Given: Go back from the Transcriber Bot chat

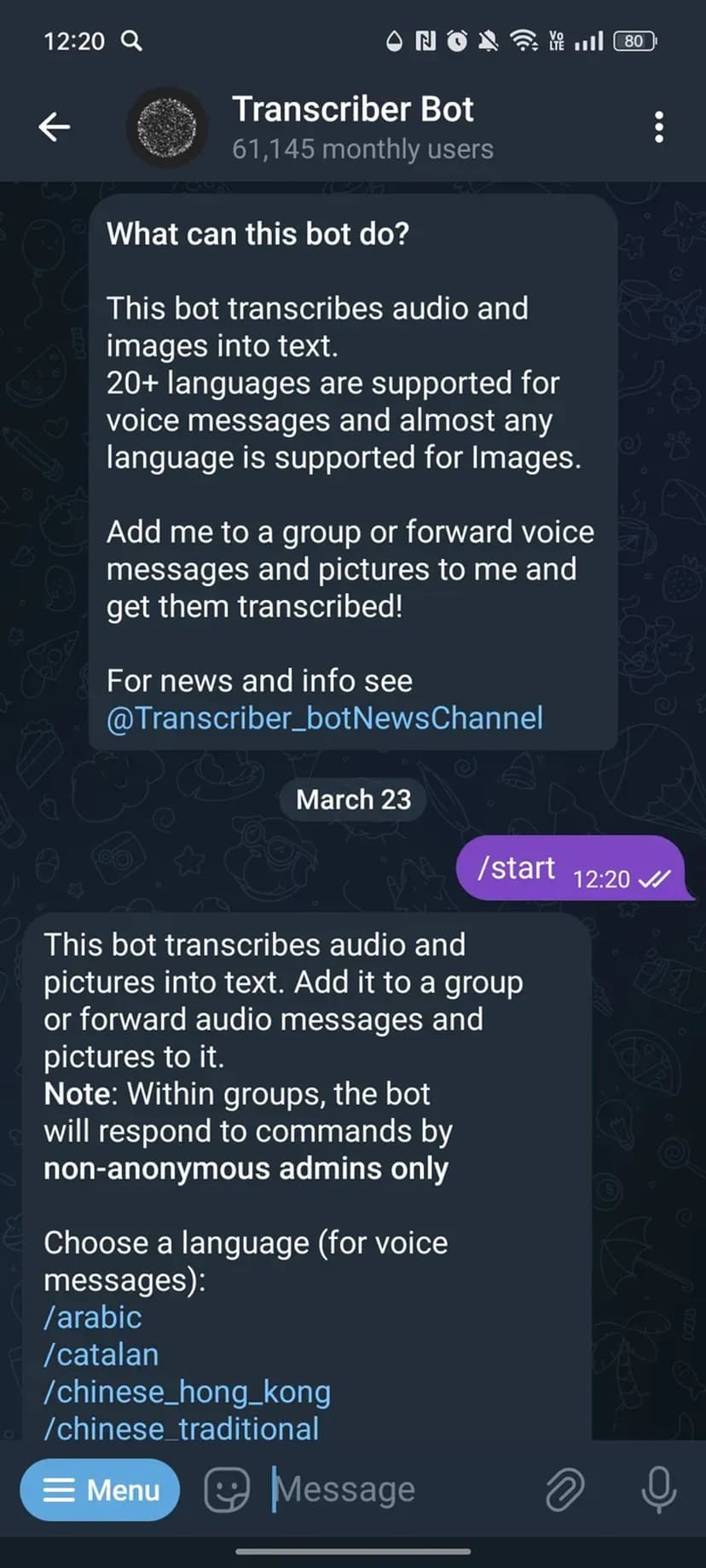Looking at the screenshot, I should click(x=55, y=127).
